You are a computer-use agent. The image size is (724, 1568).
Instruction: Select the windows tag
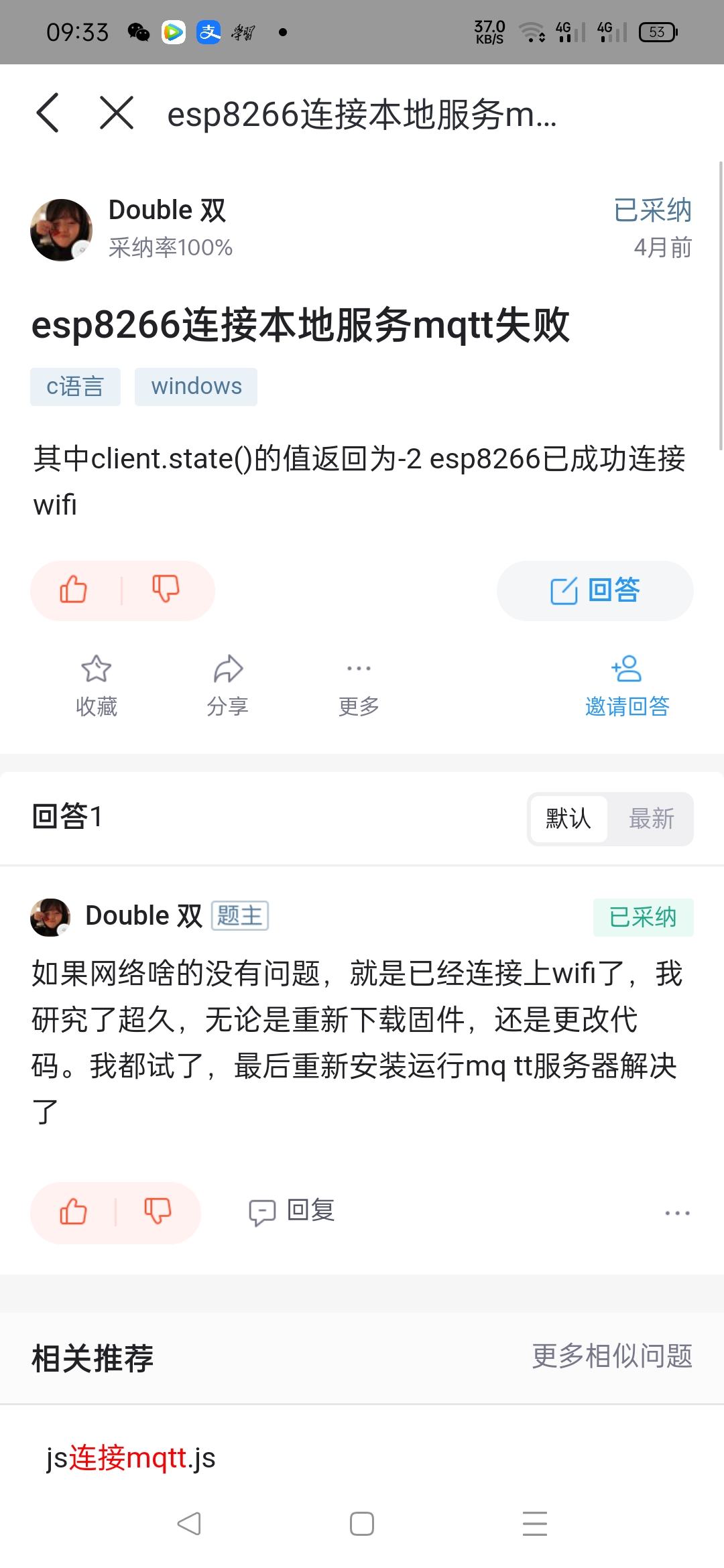196,386
